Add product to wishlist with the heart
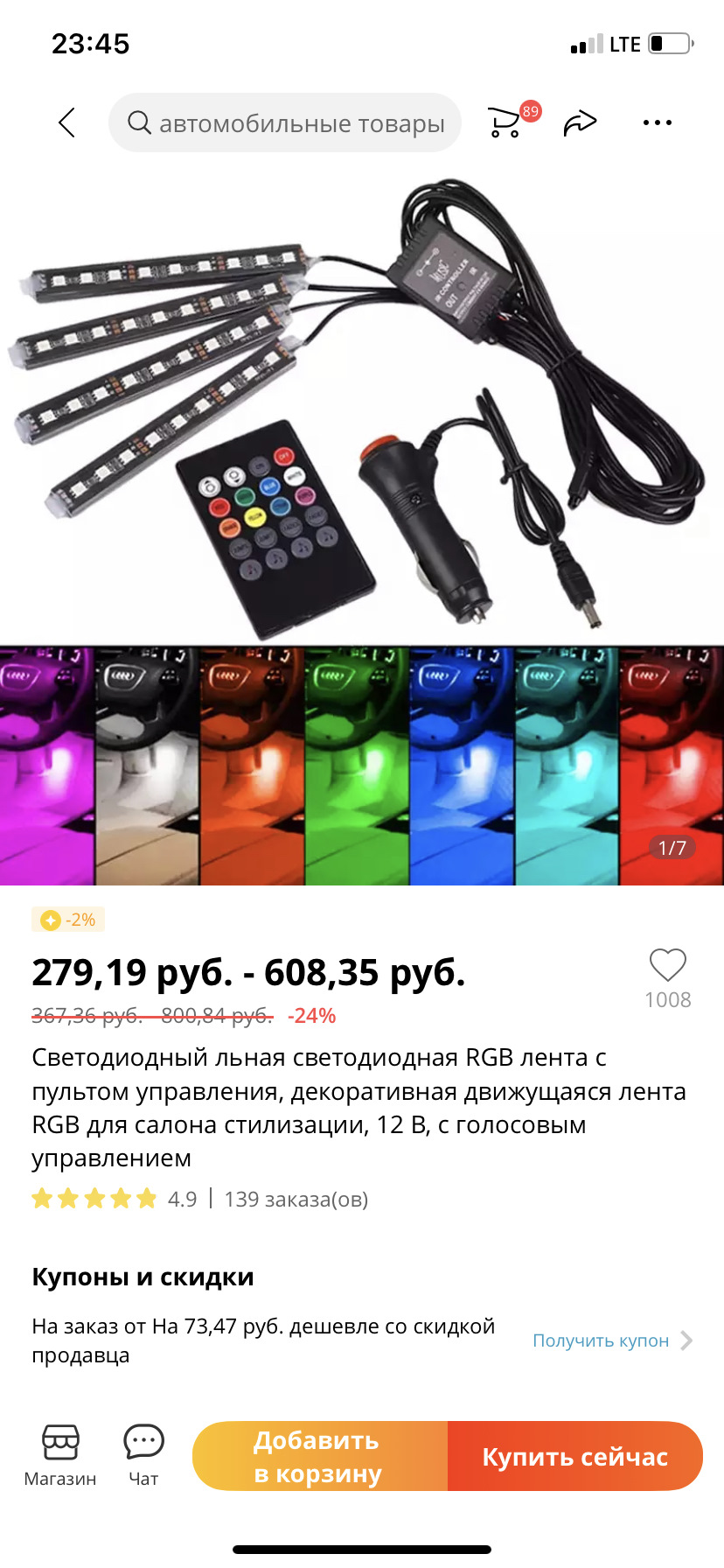The height and width of the screenshot is (1568, 724). [x=667, y=966]
